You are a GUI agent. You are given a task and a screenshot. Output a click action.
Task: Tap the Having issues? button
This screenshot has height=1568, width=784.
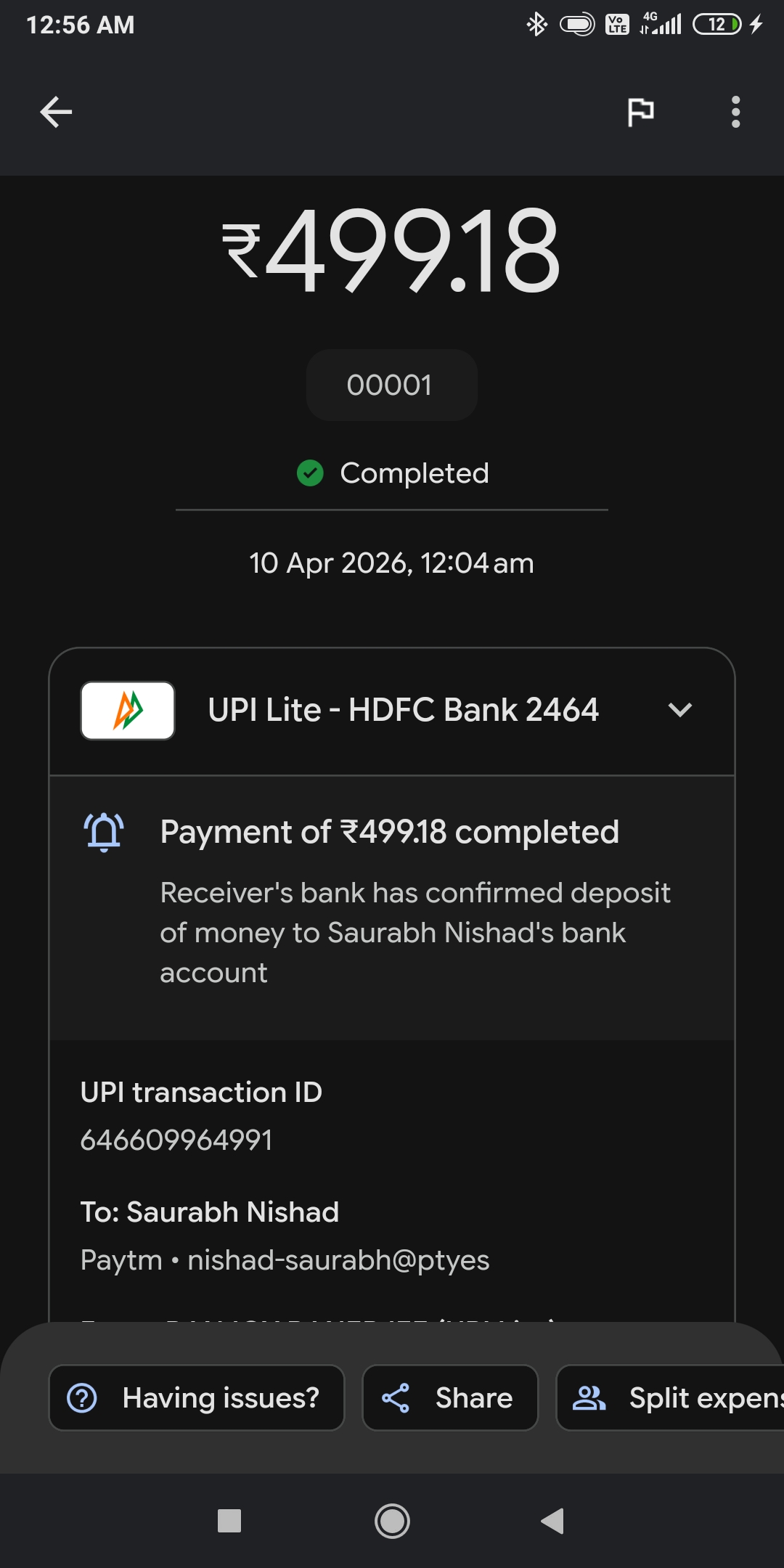[196, 1398]
